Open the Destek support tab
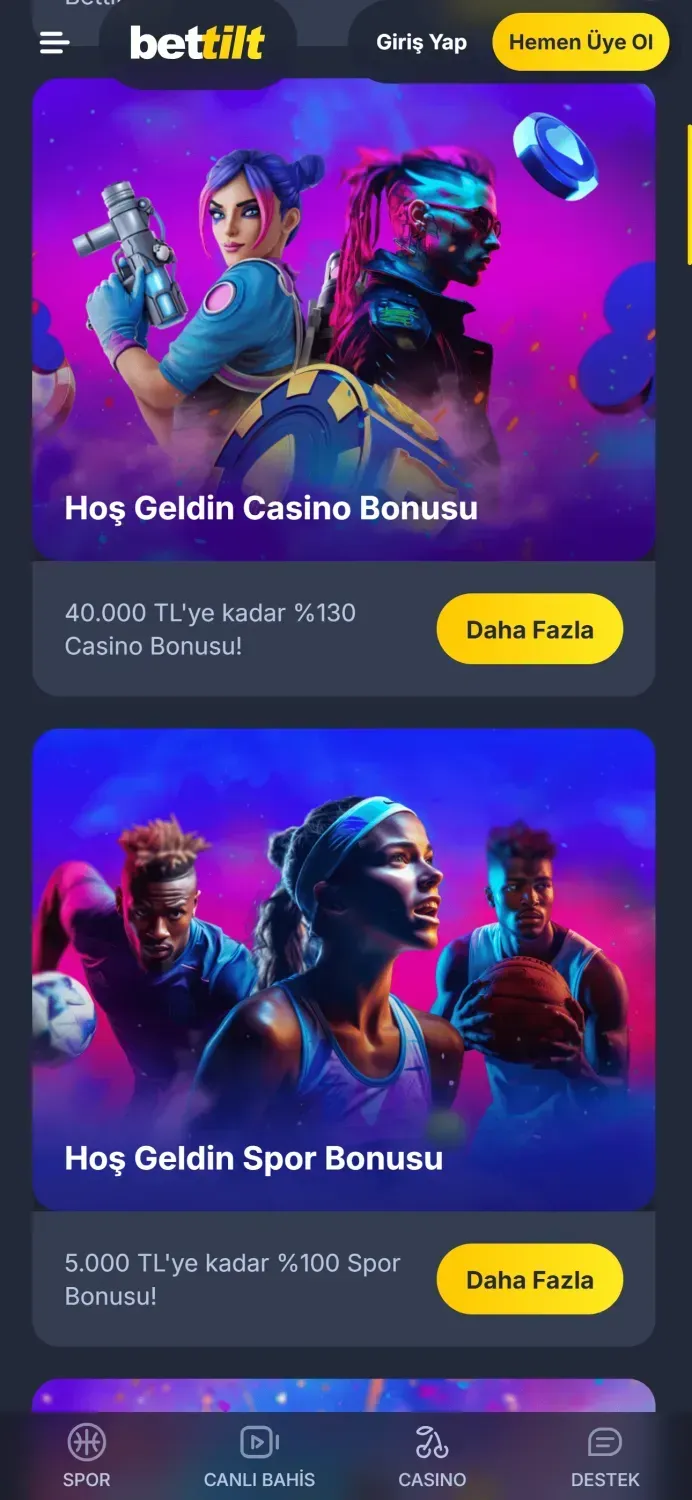This screenshot has width=692, height=1500. (605, 1456)
